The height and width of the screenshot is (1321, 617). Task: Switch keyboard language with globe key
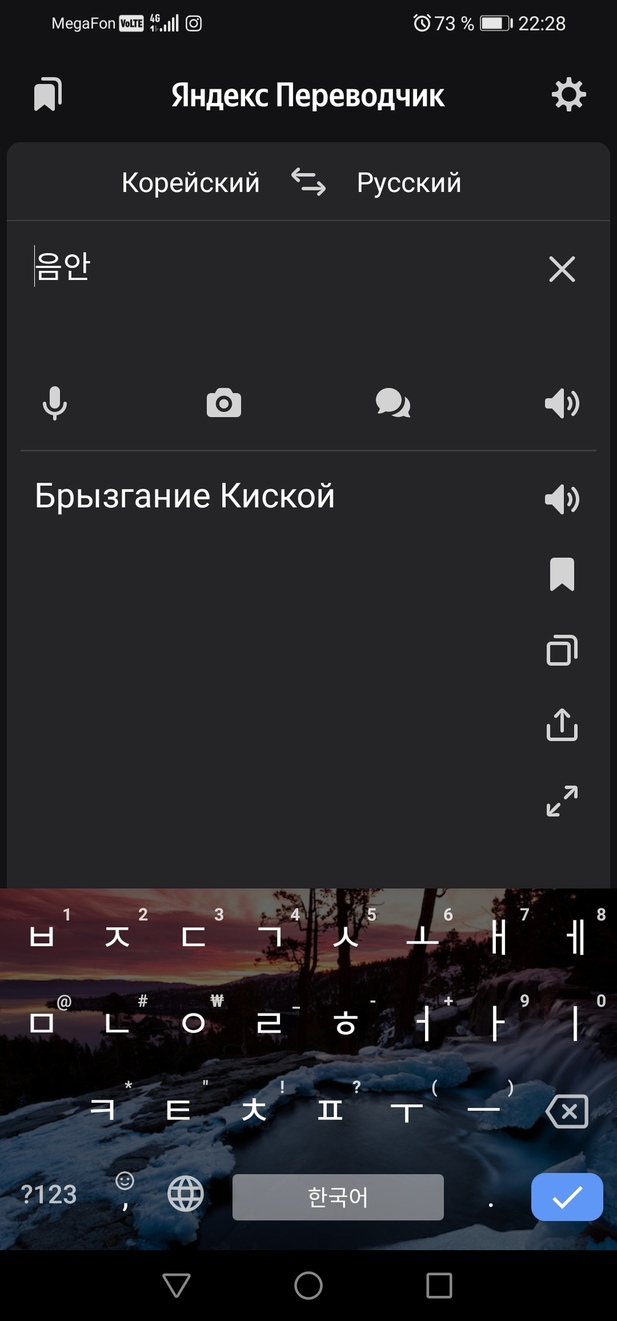click(x=186, y=1193)
